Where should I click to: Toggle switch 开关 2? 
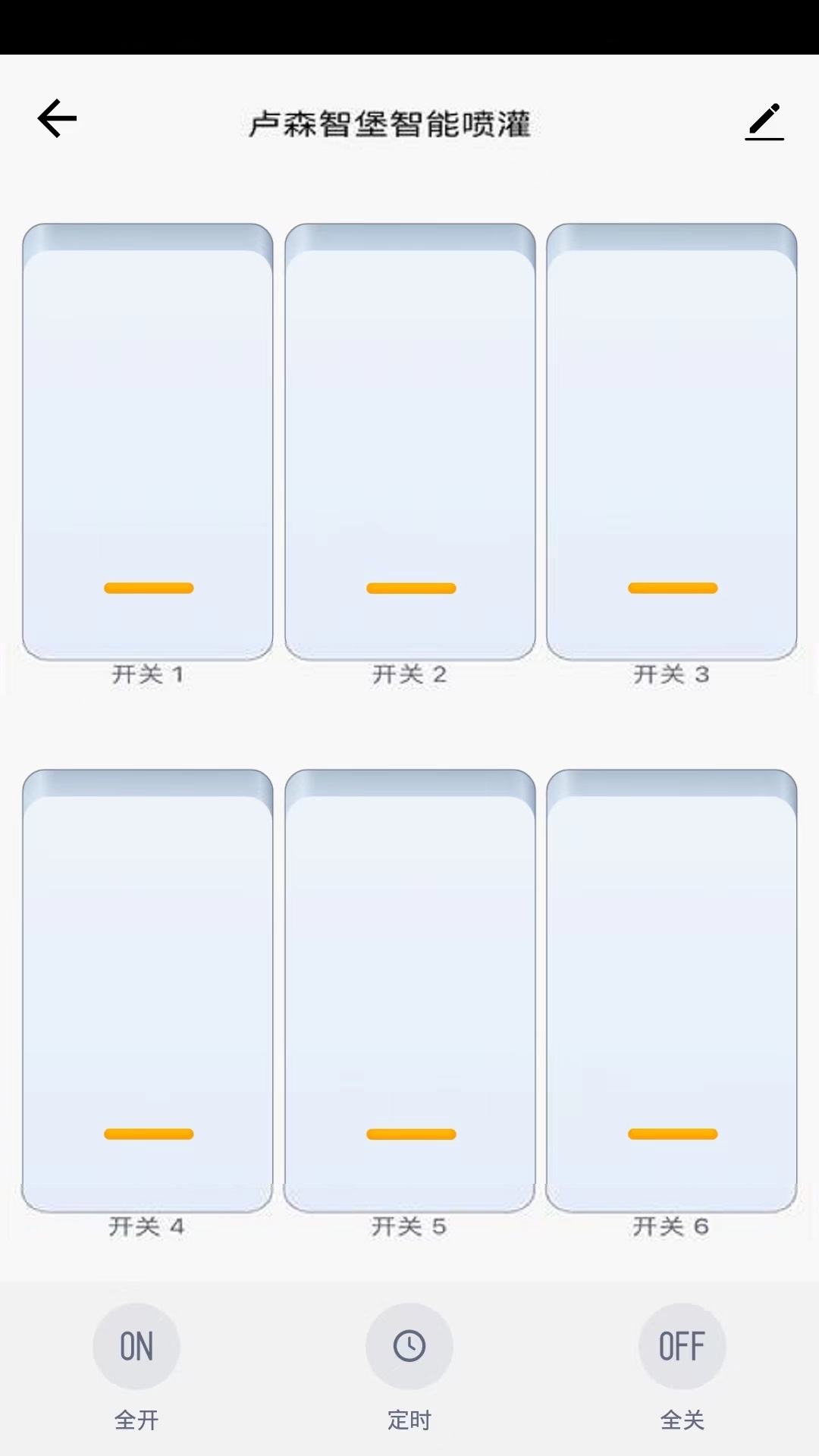[410, 442]
